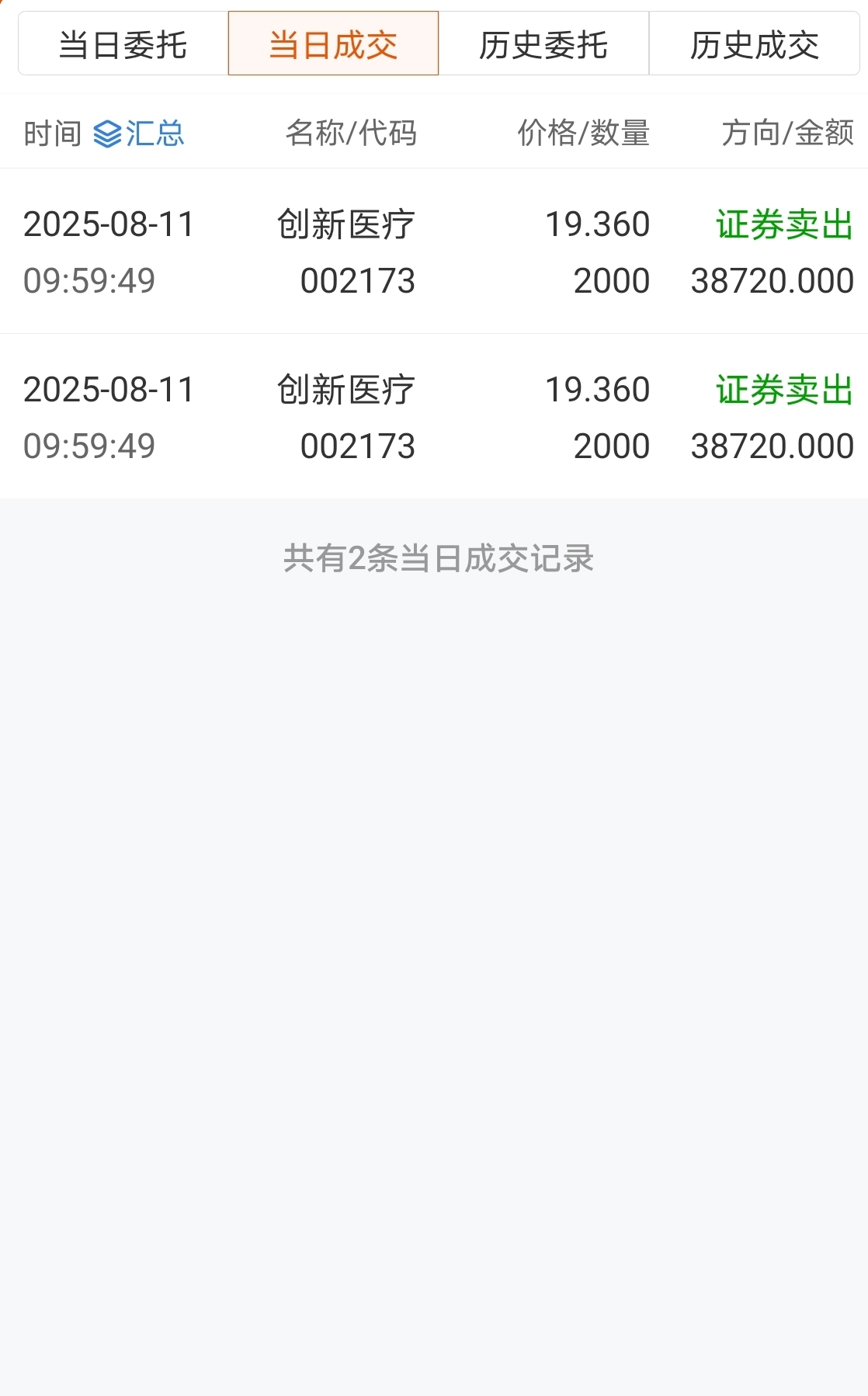Open the 历史委托 tab
Image resolution: width=868 pixels, height=1396 pixels.
543,44
